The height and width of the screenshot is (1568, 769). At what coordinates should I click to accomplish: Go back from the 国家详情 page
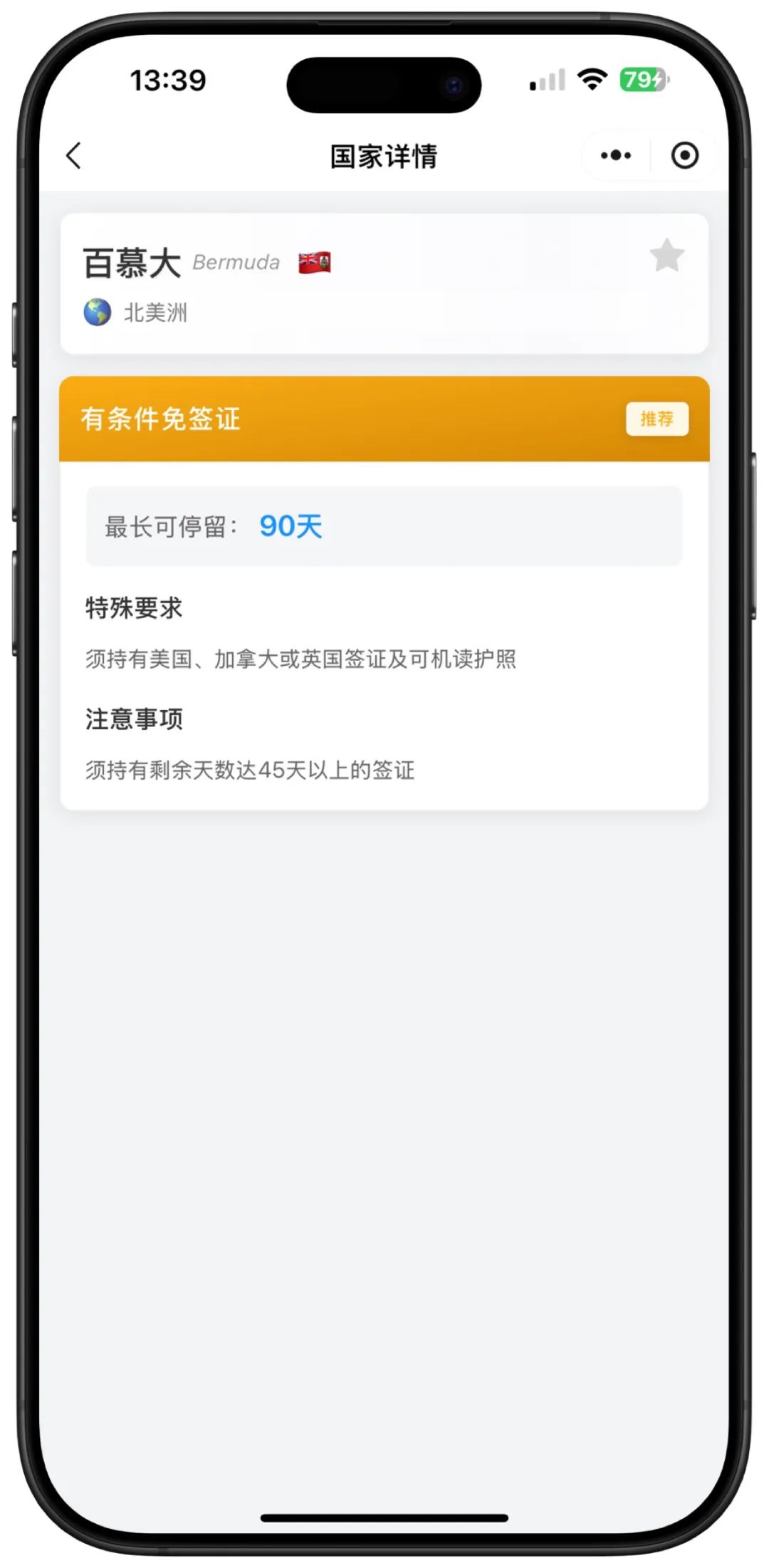(74, 155)
